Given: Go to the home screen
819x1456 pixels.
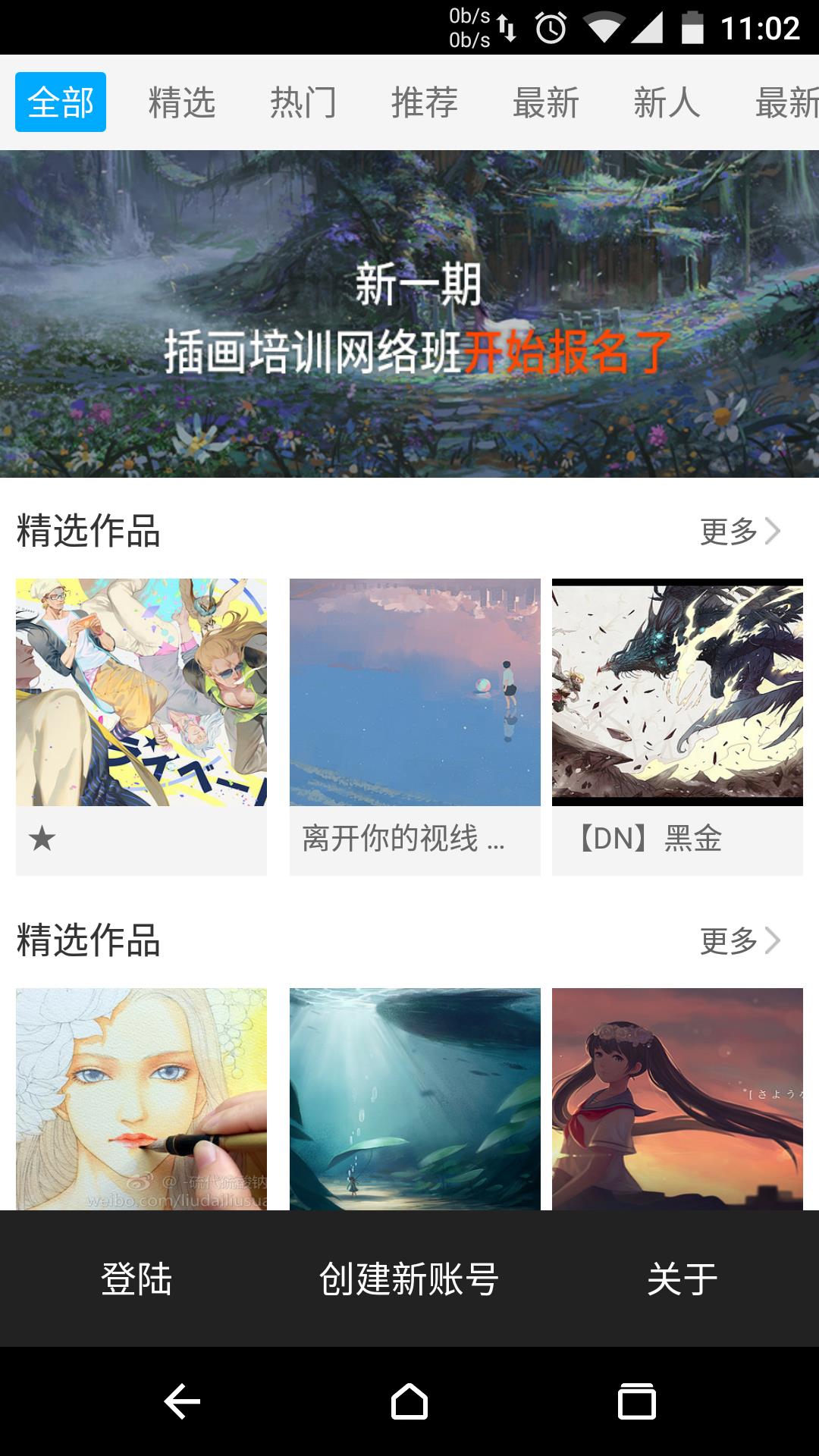Looking at the screenshot, I should (409, 1401).
